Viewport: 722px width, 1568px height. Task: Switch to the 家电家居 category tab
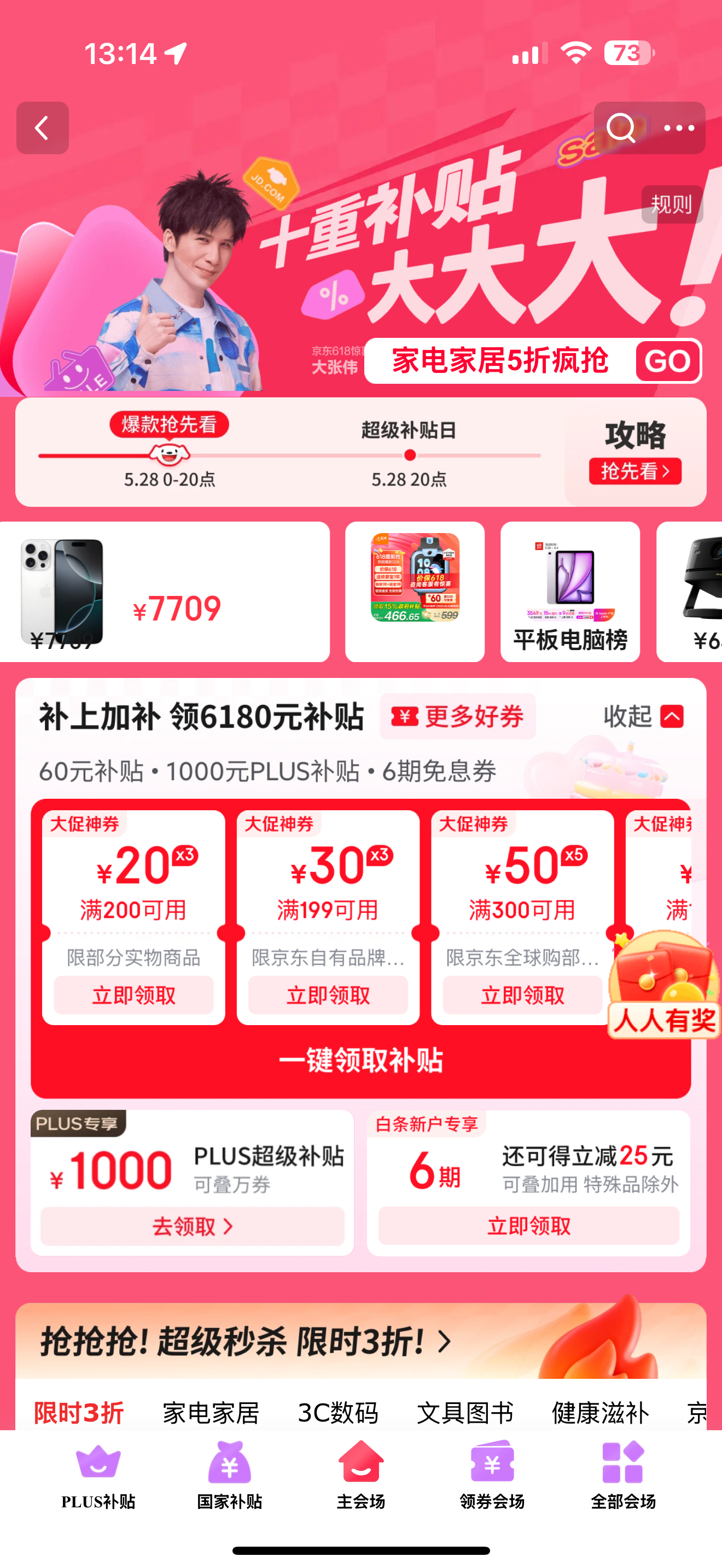click(211, 1413)
